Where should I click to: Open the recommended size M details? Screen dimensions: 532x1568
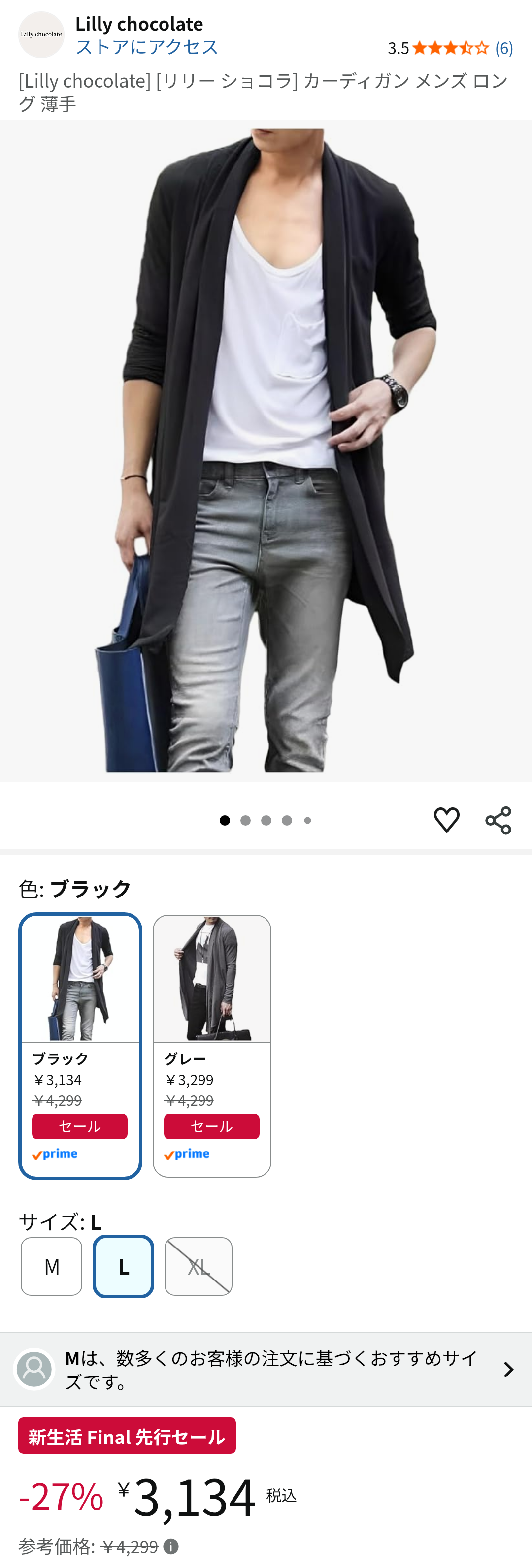pos(266,1370)
